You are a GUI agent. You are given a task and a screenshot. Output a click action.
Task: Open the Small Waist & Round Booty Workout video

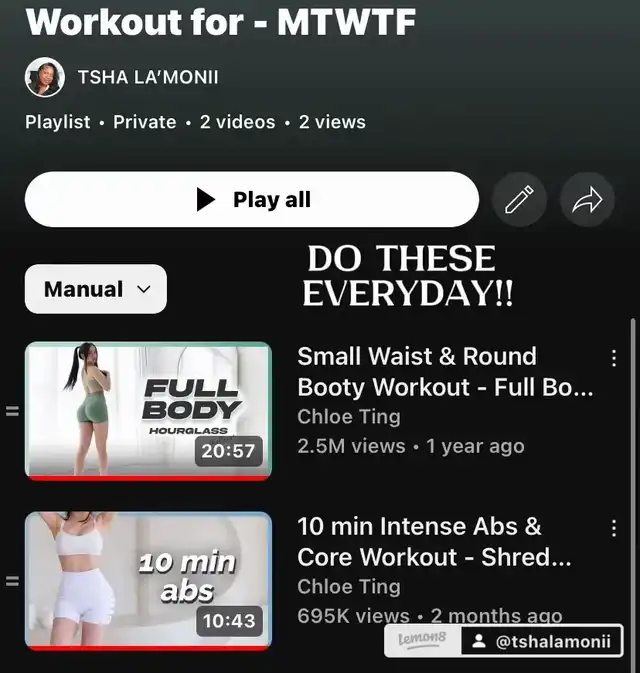tap(148, 410)
